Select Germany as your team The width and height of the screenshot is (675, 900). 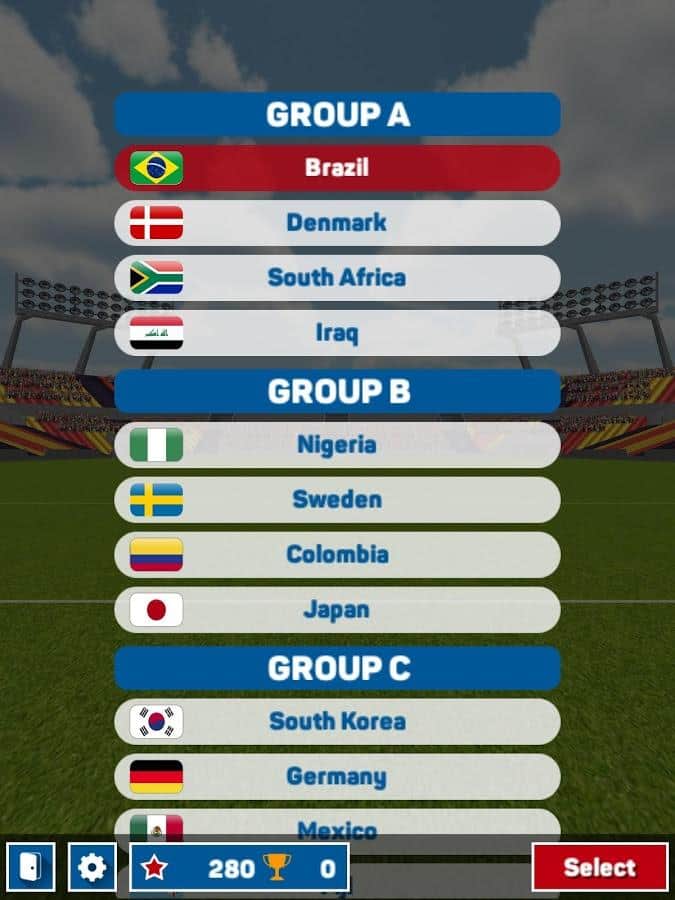[x=337, y=776]
